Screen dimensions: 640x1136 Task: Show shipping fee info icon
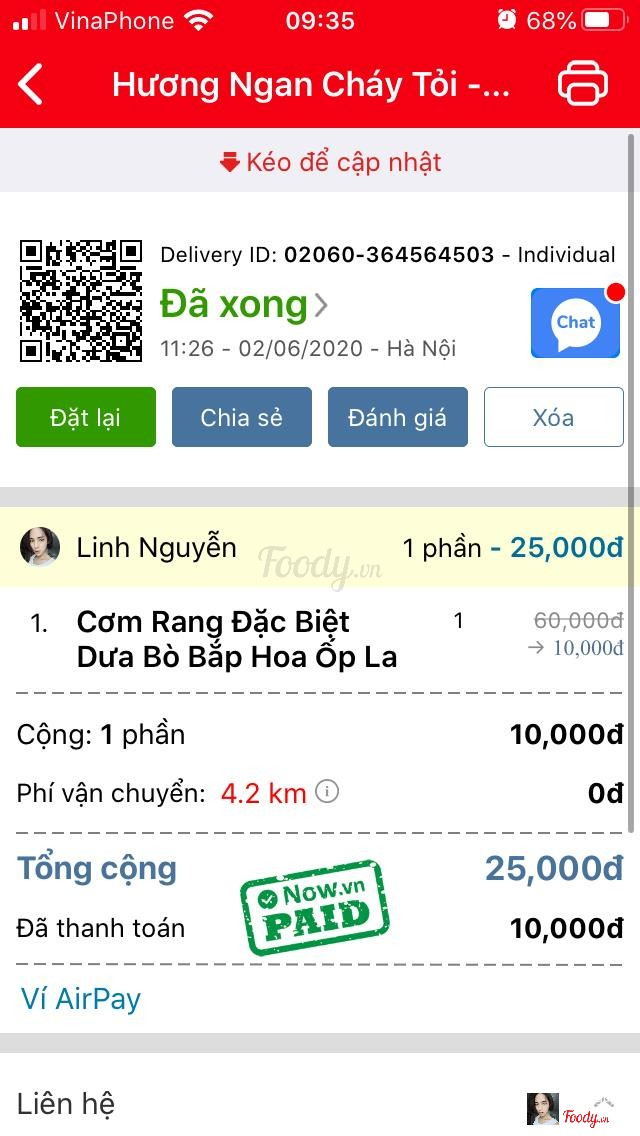[327, 792]
